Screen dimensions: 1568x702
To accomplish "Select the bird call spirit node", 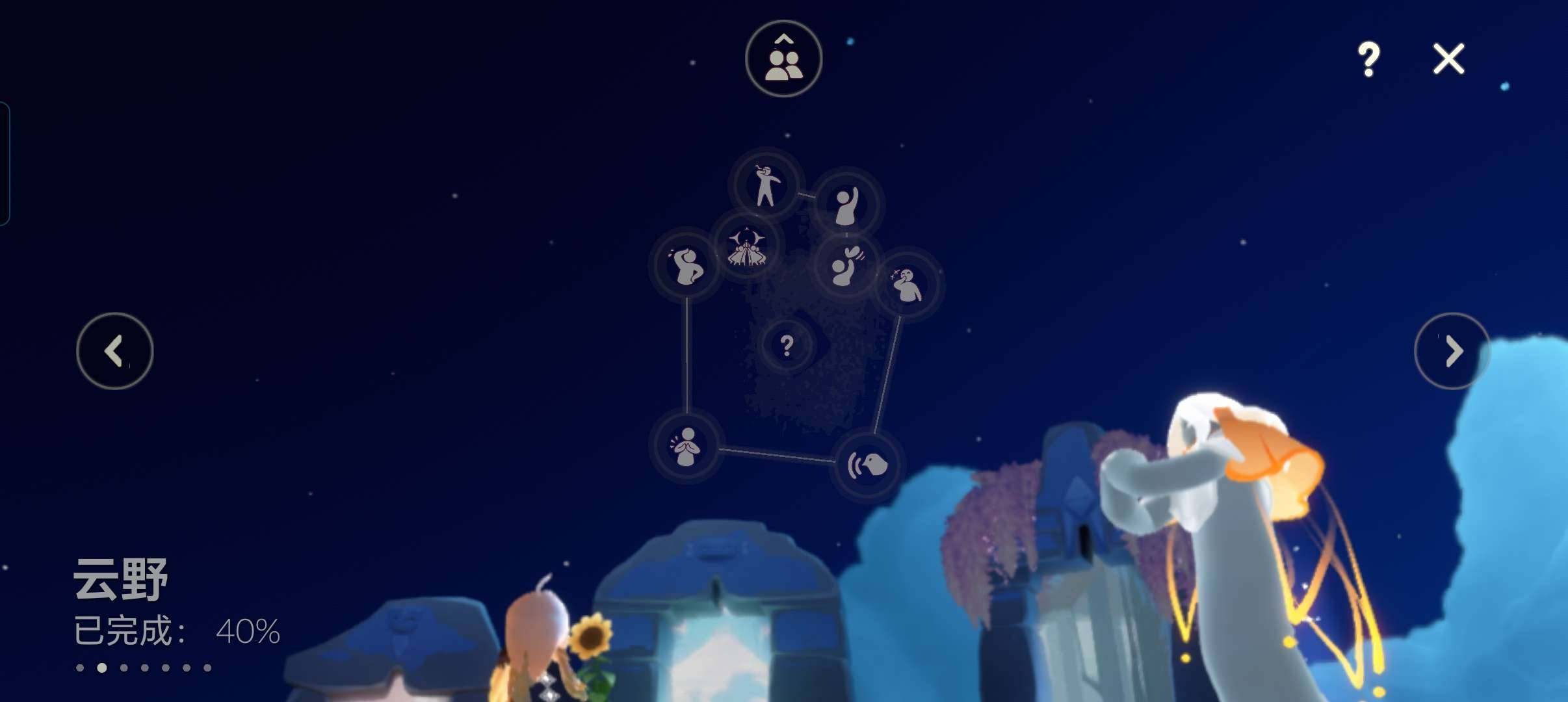I will (867, 465).
